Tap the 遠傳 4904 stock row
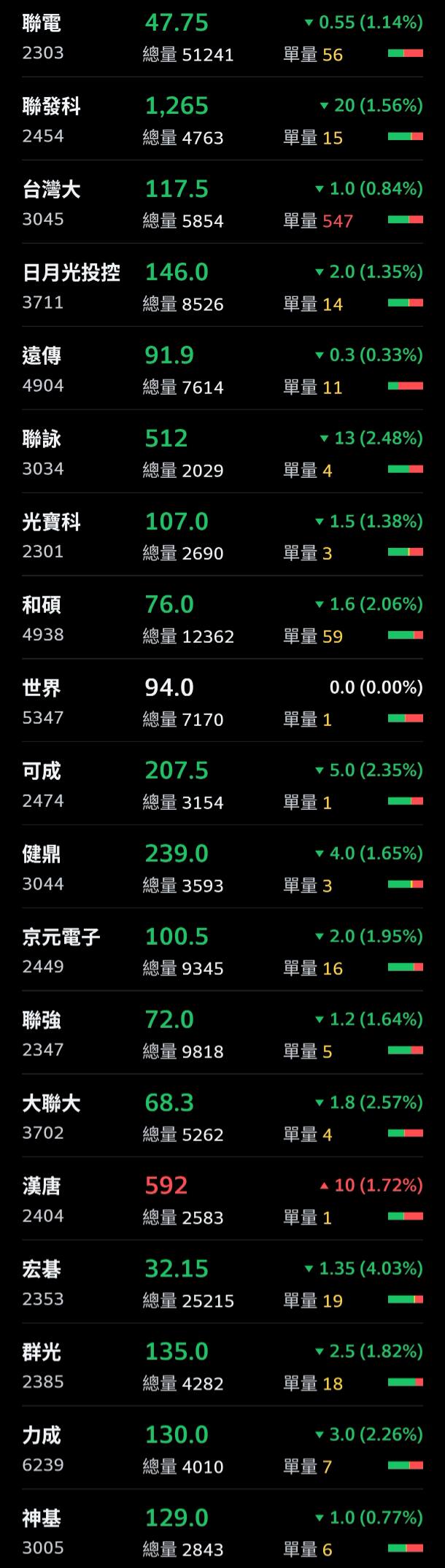The width and height of the screenshot is (445, 1568). pyautogui.click(x=222, y=371)
